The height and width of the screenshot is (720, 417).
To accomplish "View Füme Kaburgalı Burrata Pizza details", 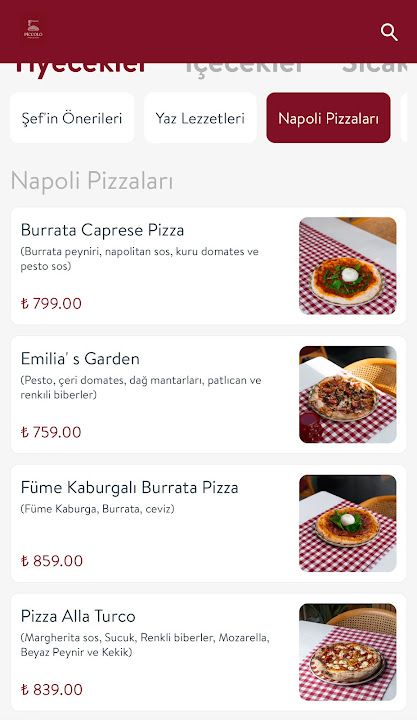I will 208,523.
